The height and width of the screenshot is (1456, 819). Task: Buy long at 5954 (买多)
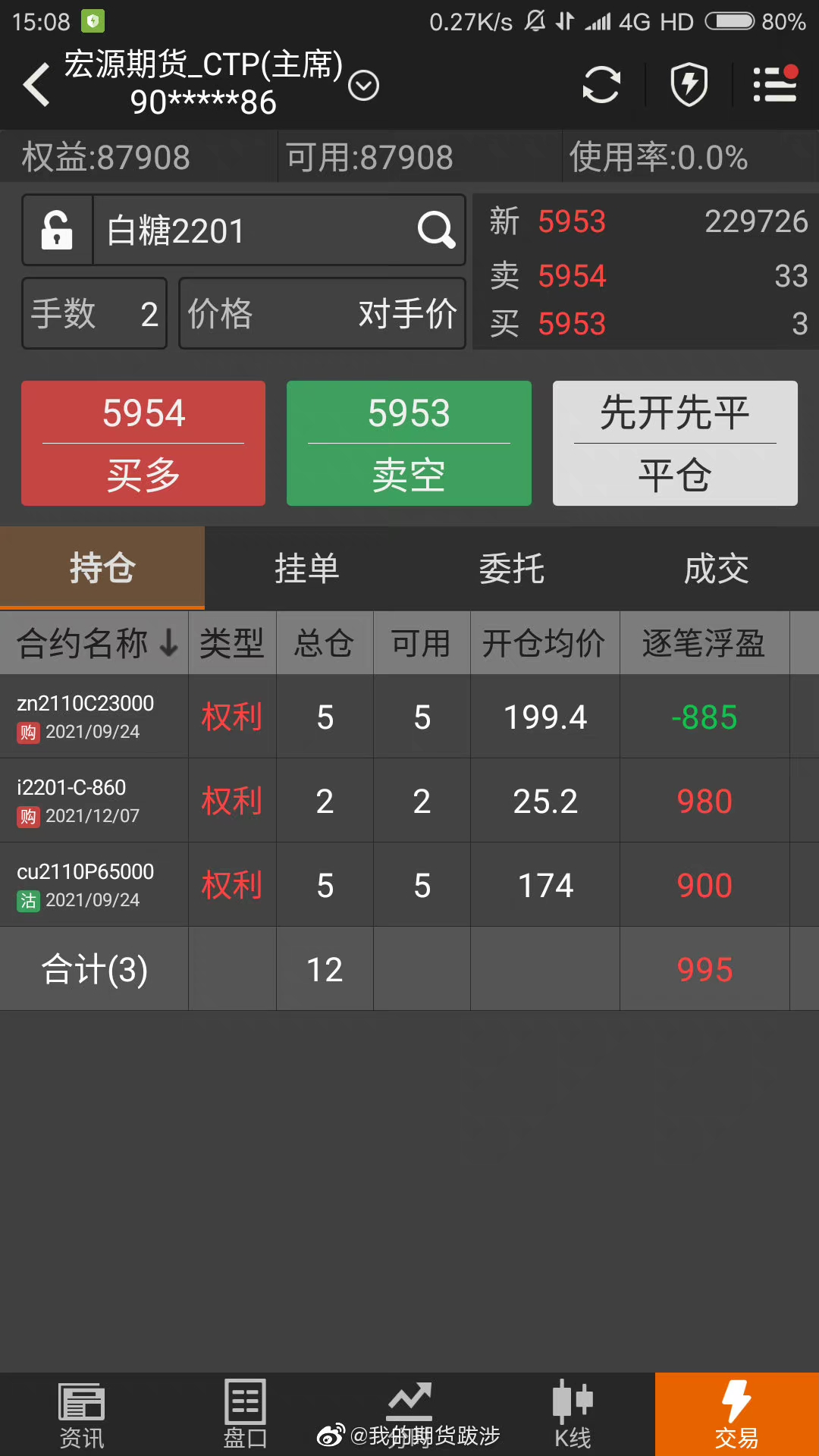(x=143, y=443)
